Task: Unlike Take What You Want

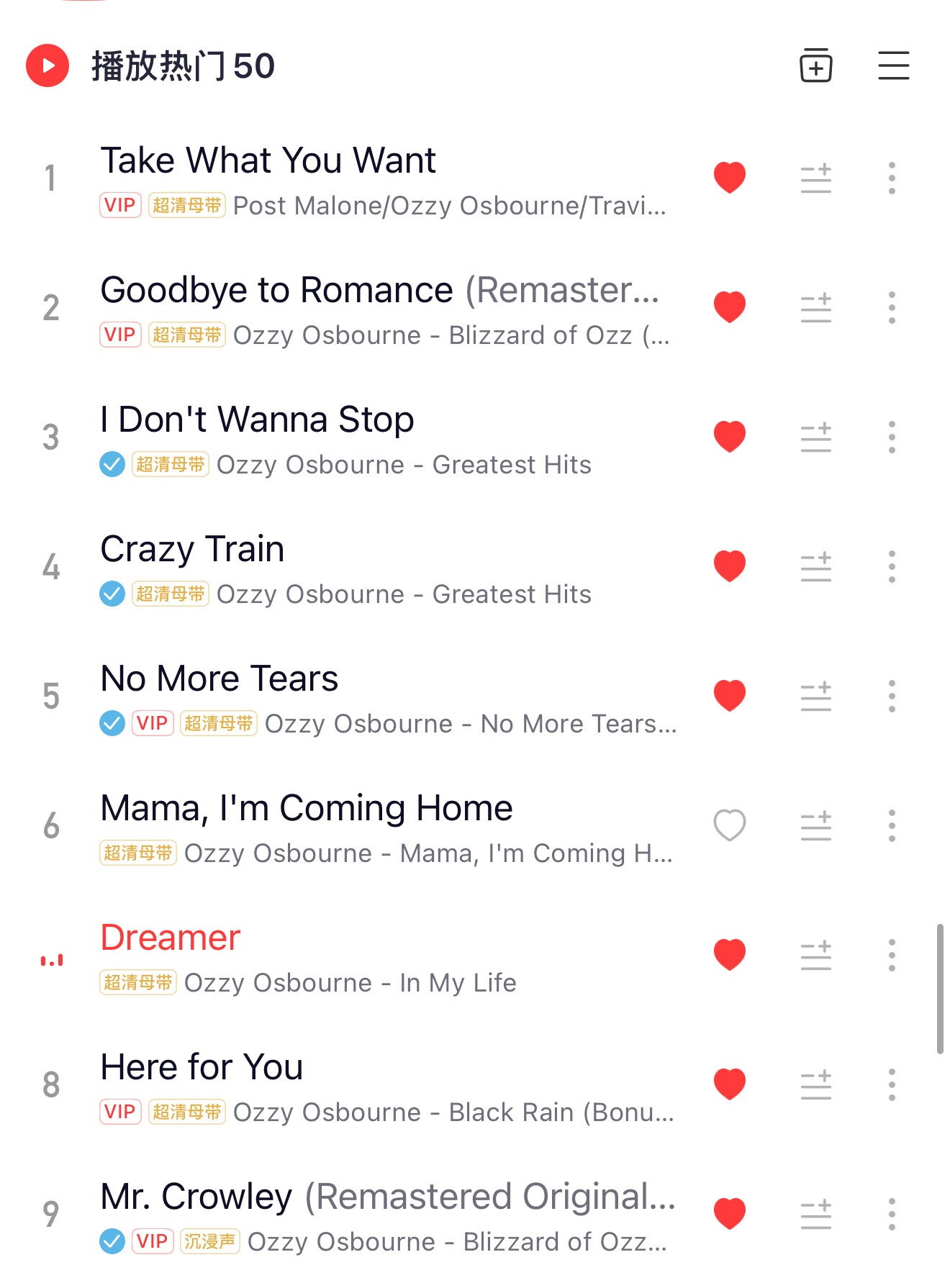Action: coord(729,178)
